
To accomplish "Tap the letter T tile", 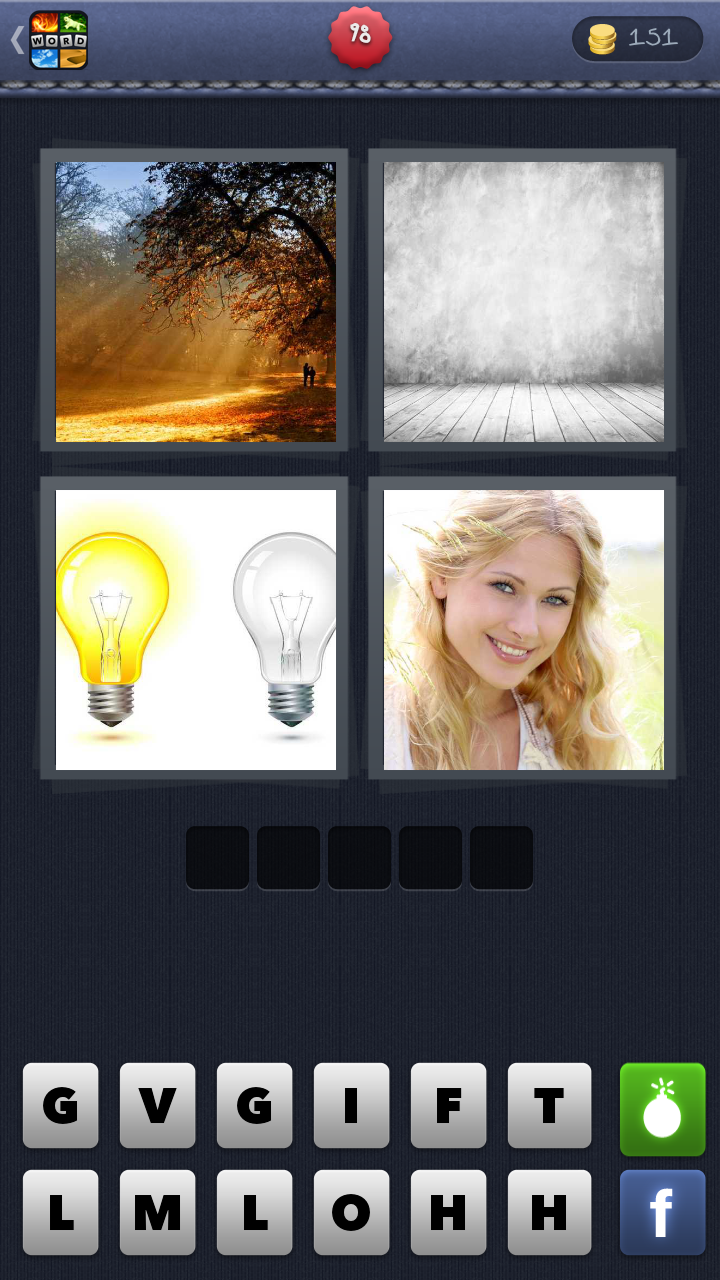I will (548, 1105).
